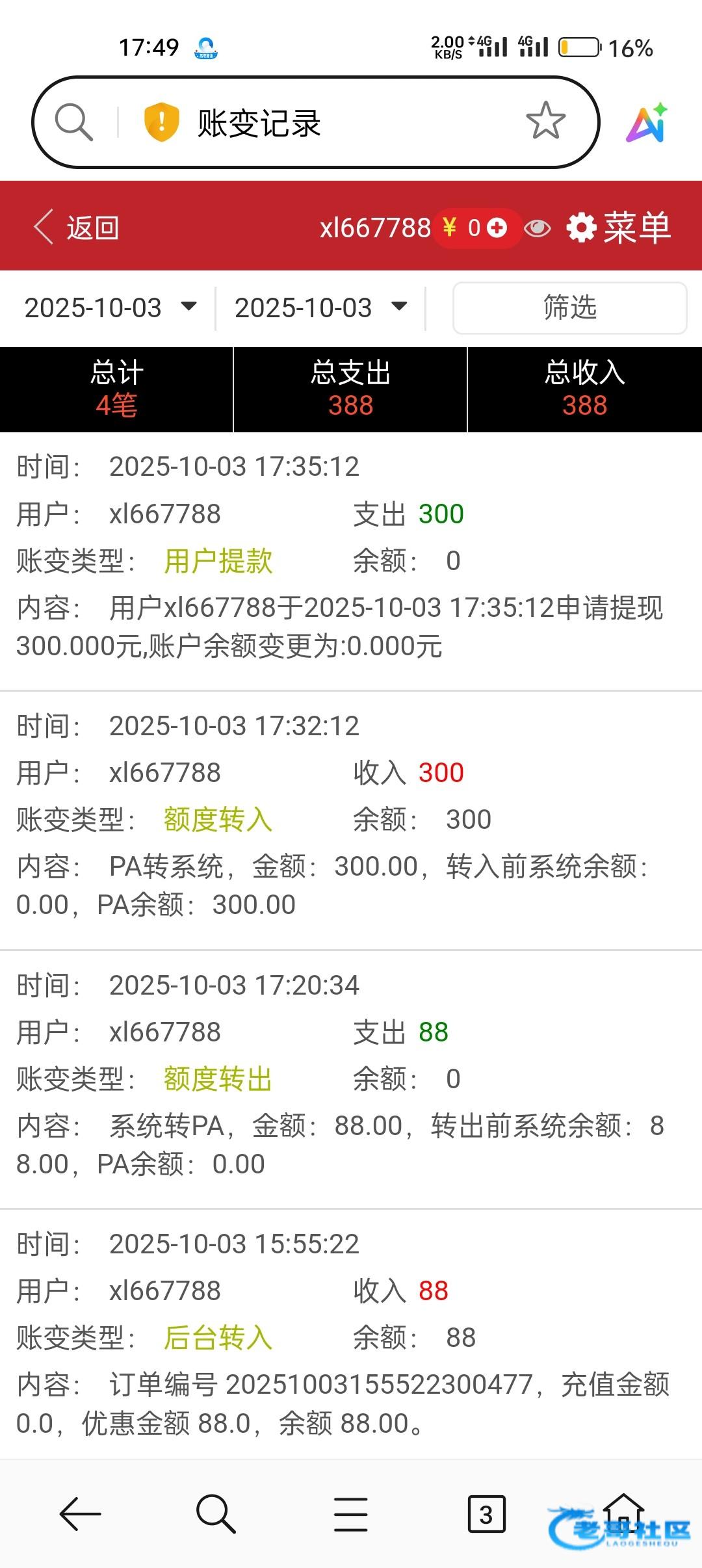Tap the 返回 back button
Screen dimensions: 702x1568
coord(77,228)
